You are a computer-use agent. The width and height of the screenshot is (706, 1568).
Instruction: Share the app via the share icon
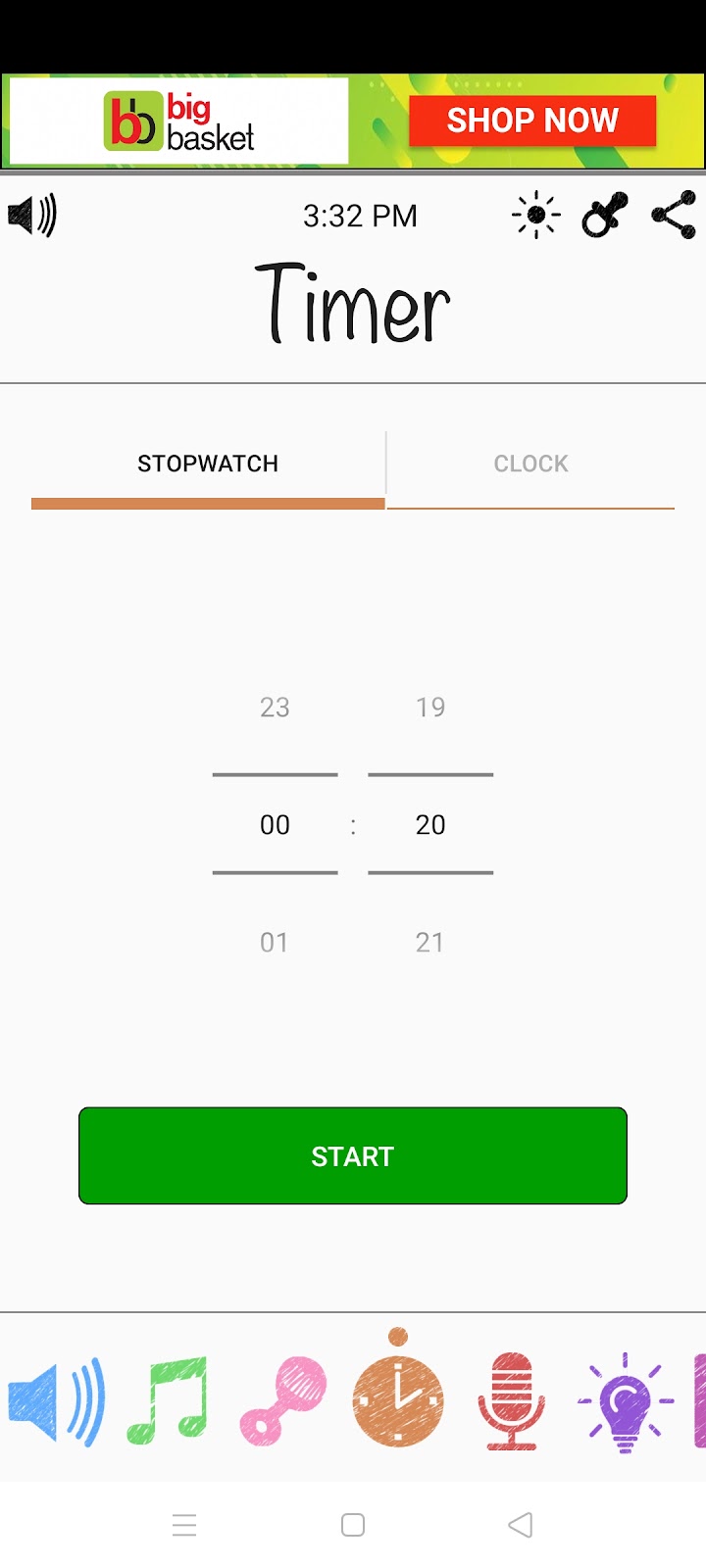[674, 215]
